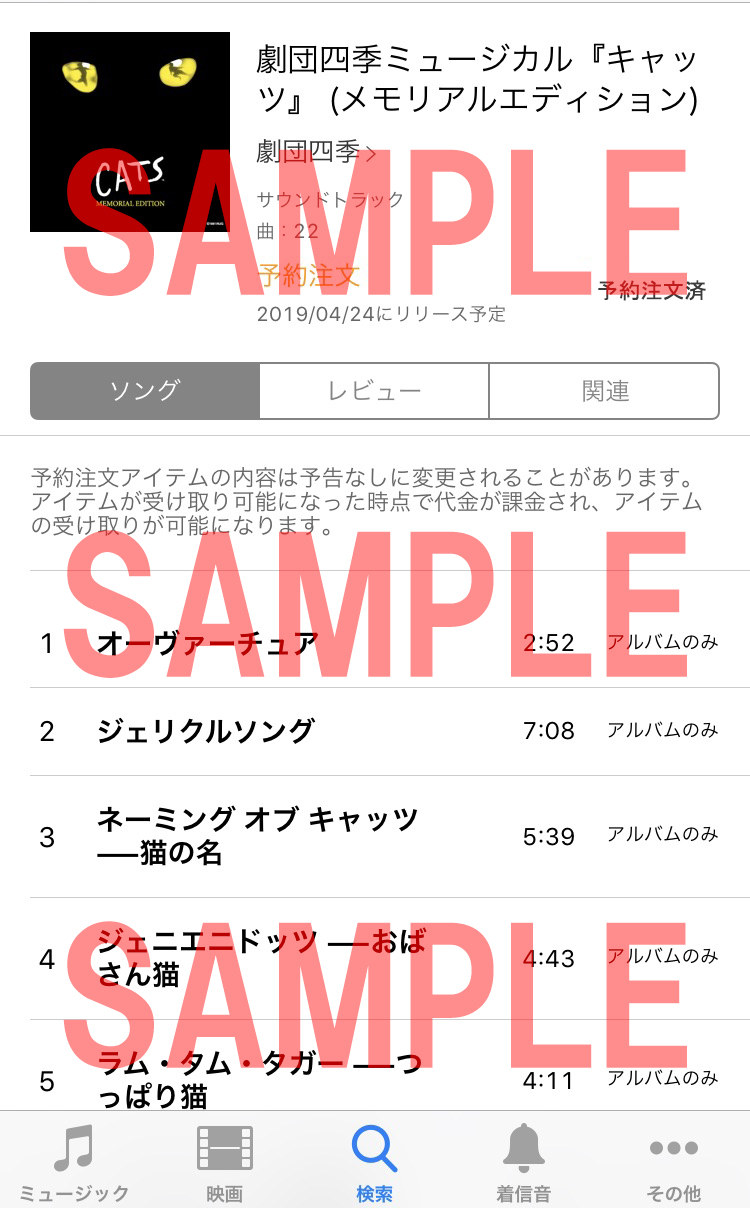Open the 着信音 tab
Image resolution: width=750 pixels, height=1208 pixels.
click(x=524, y=1162)
